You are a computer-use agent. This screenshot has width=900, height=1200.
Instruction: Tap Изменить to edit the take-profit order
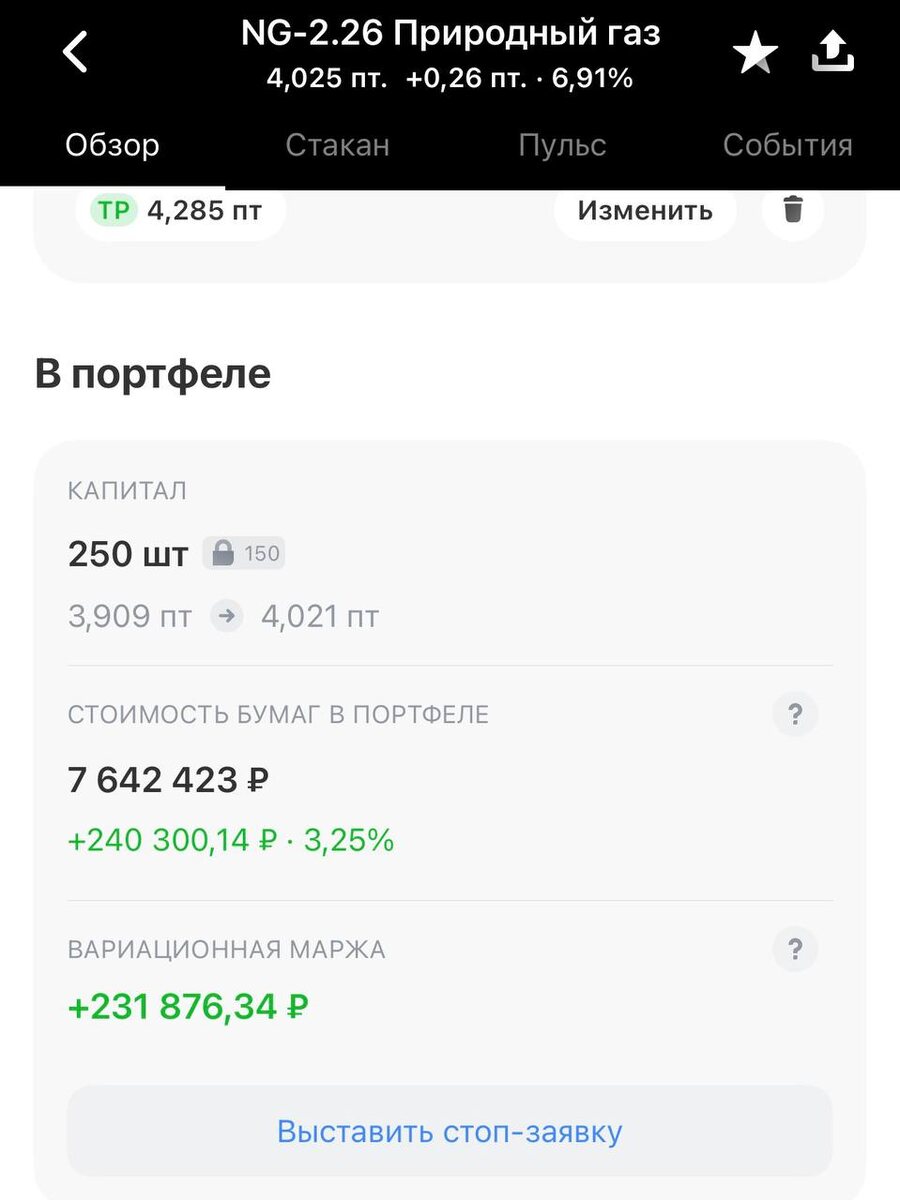click(645, 210)
